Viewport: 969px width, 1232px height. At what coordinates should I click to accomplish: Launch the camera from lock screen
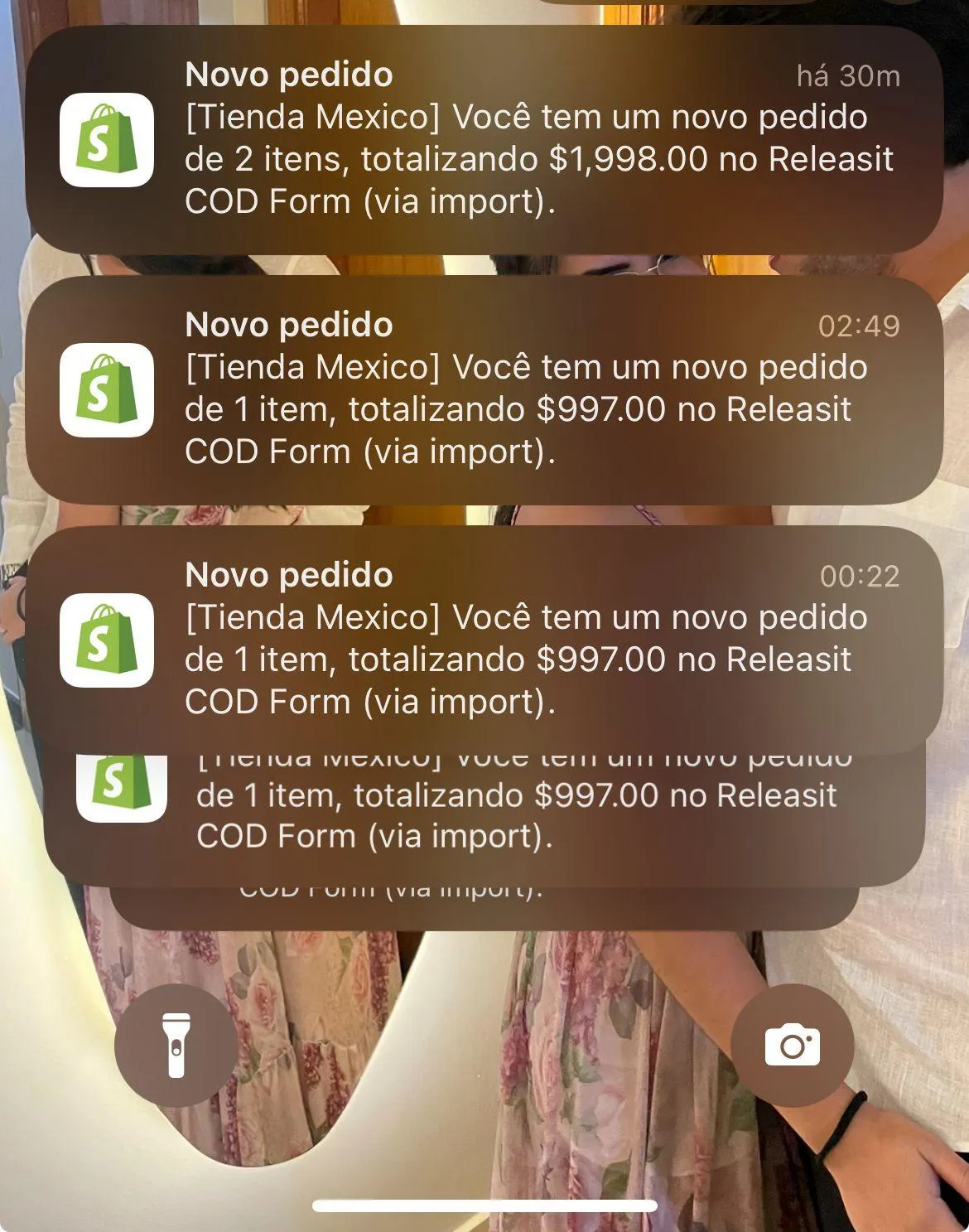[x=792, y=1046]
